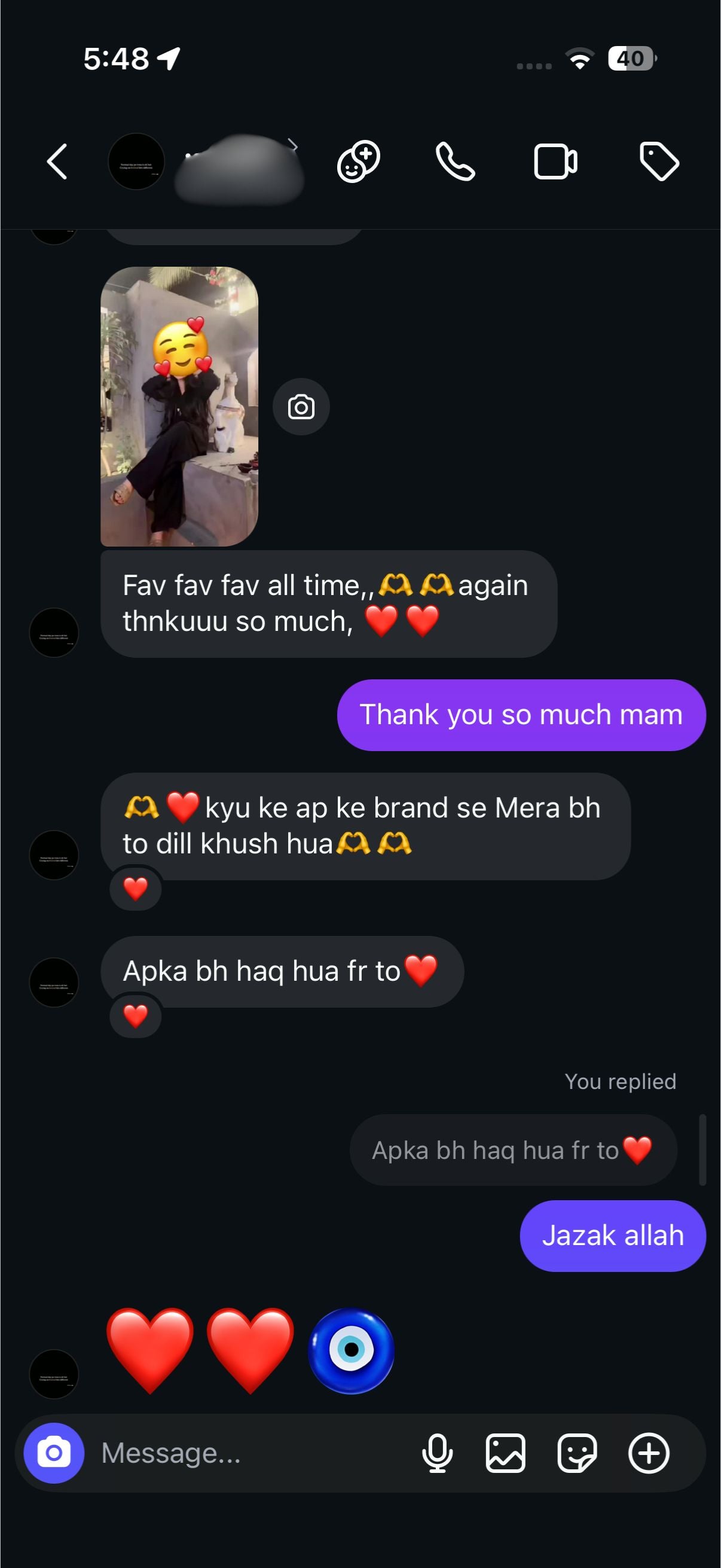View heart reaction on 'kyu ke ap ke brand' message

[136, 889]
